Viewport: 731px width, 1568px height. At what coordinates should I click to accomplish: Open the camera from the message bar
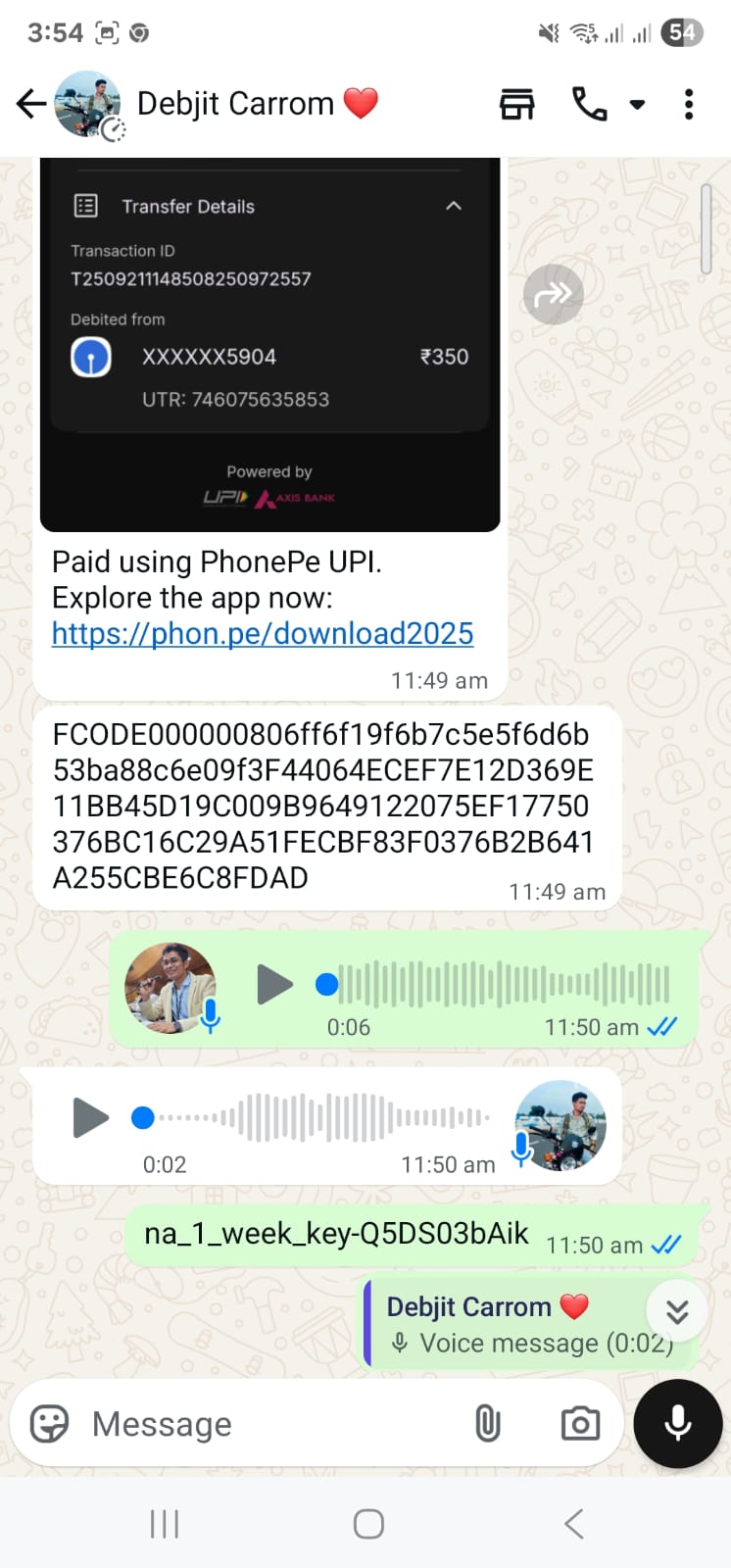[580, 1424]
